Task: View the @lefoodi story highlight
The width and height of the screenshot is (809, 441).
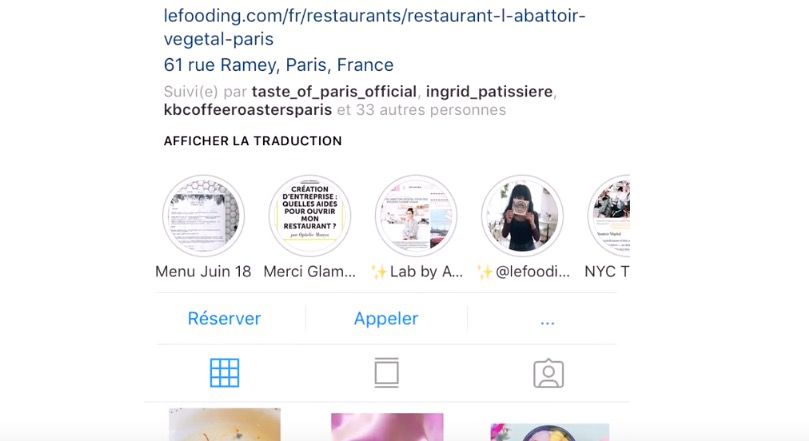Action: [522, 217]
